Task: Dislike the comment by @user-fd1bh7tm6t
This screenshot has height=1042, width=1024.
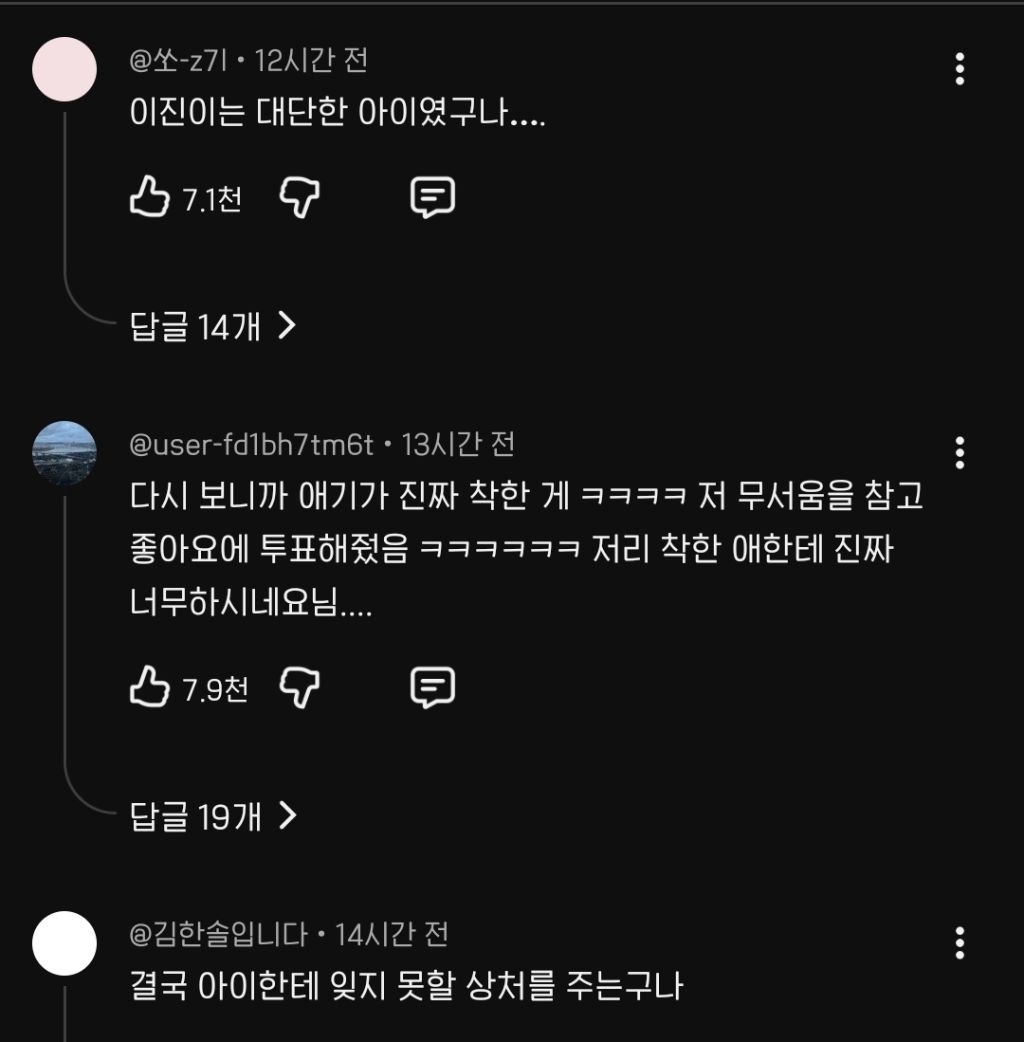Action: click(299, 686)
